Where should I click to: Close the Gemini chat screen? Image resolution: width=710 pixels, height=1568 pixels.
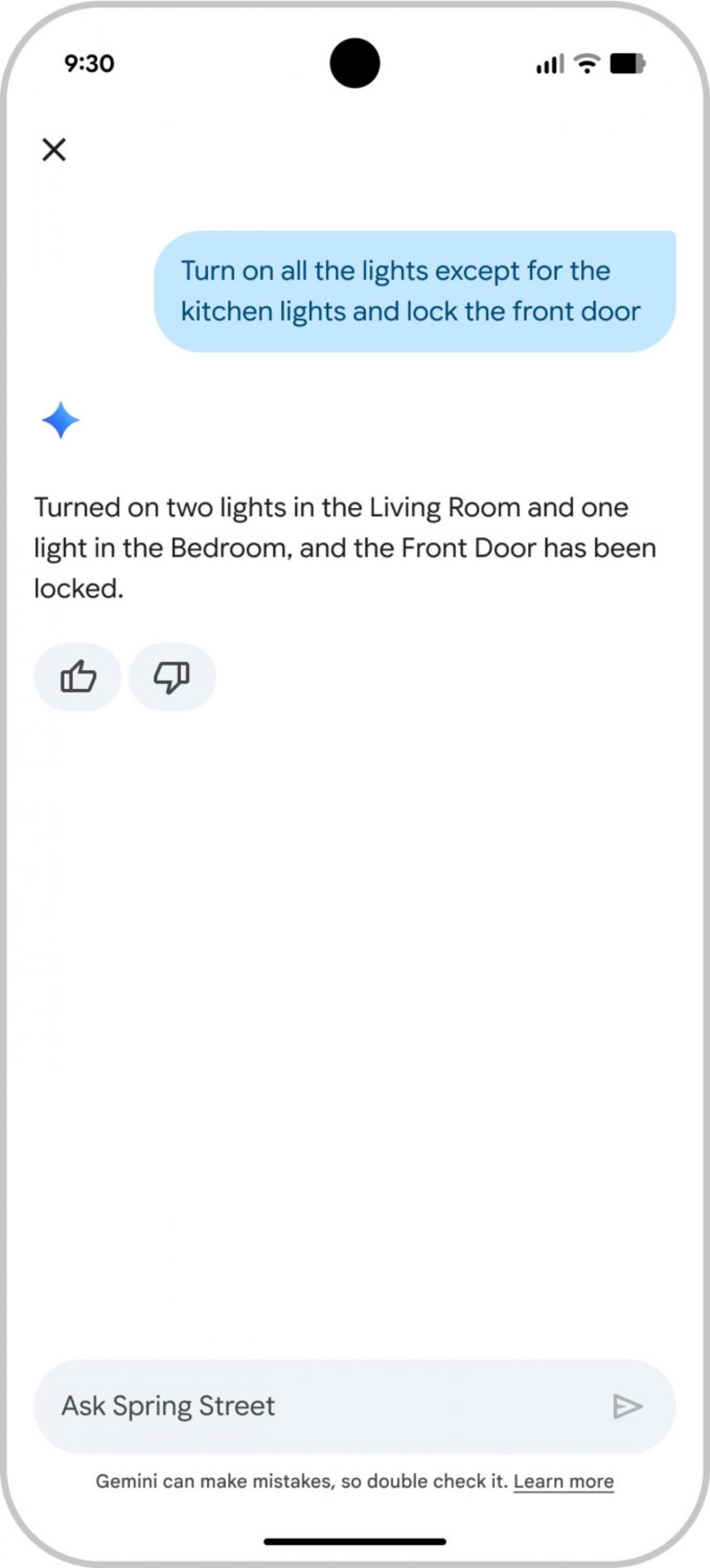pyautogui.click(x=54, y=149)
